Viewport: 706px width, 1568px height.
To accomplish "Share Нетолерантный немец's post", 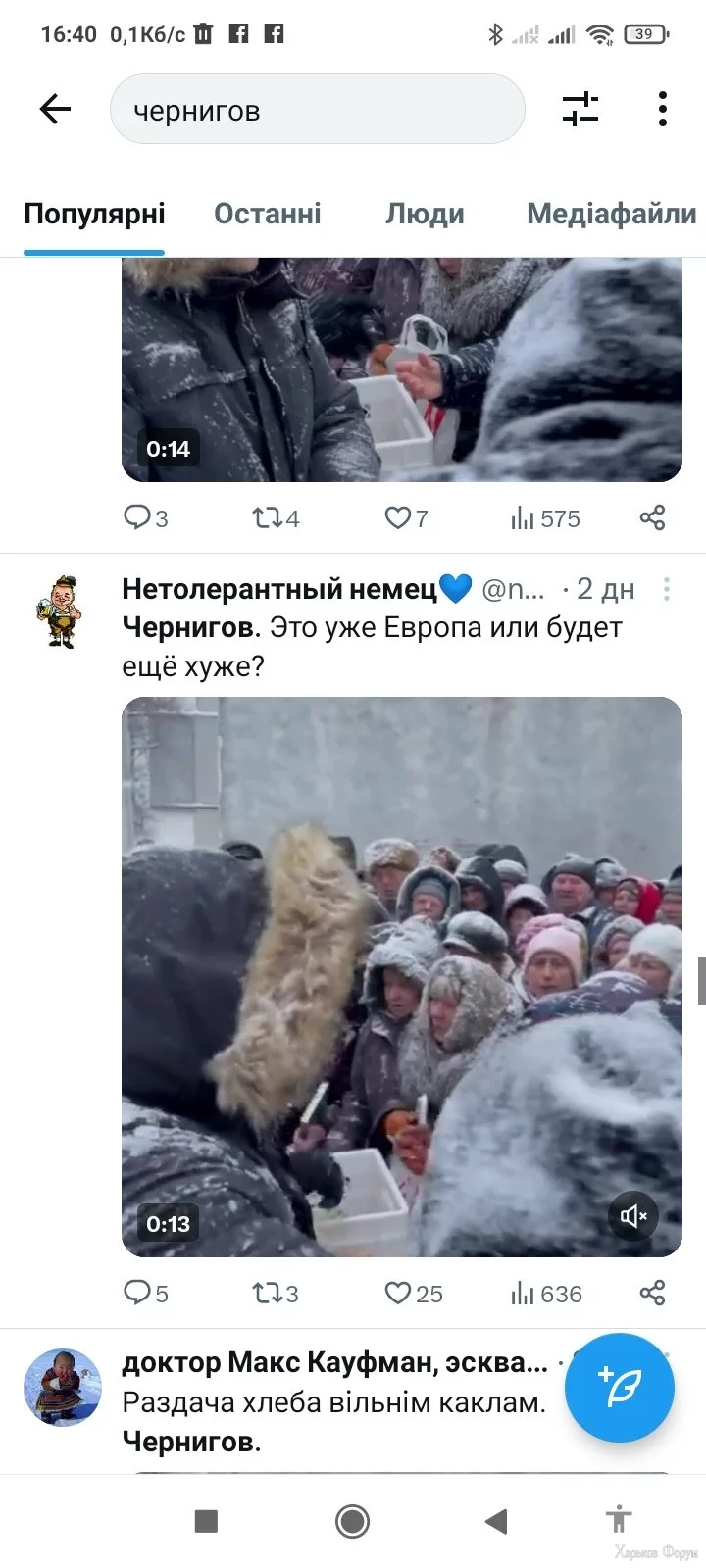I will (652, 1293).
